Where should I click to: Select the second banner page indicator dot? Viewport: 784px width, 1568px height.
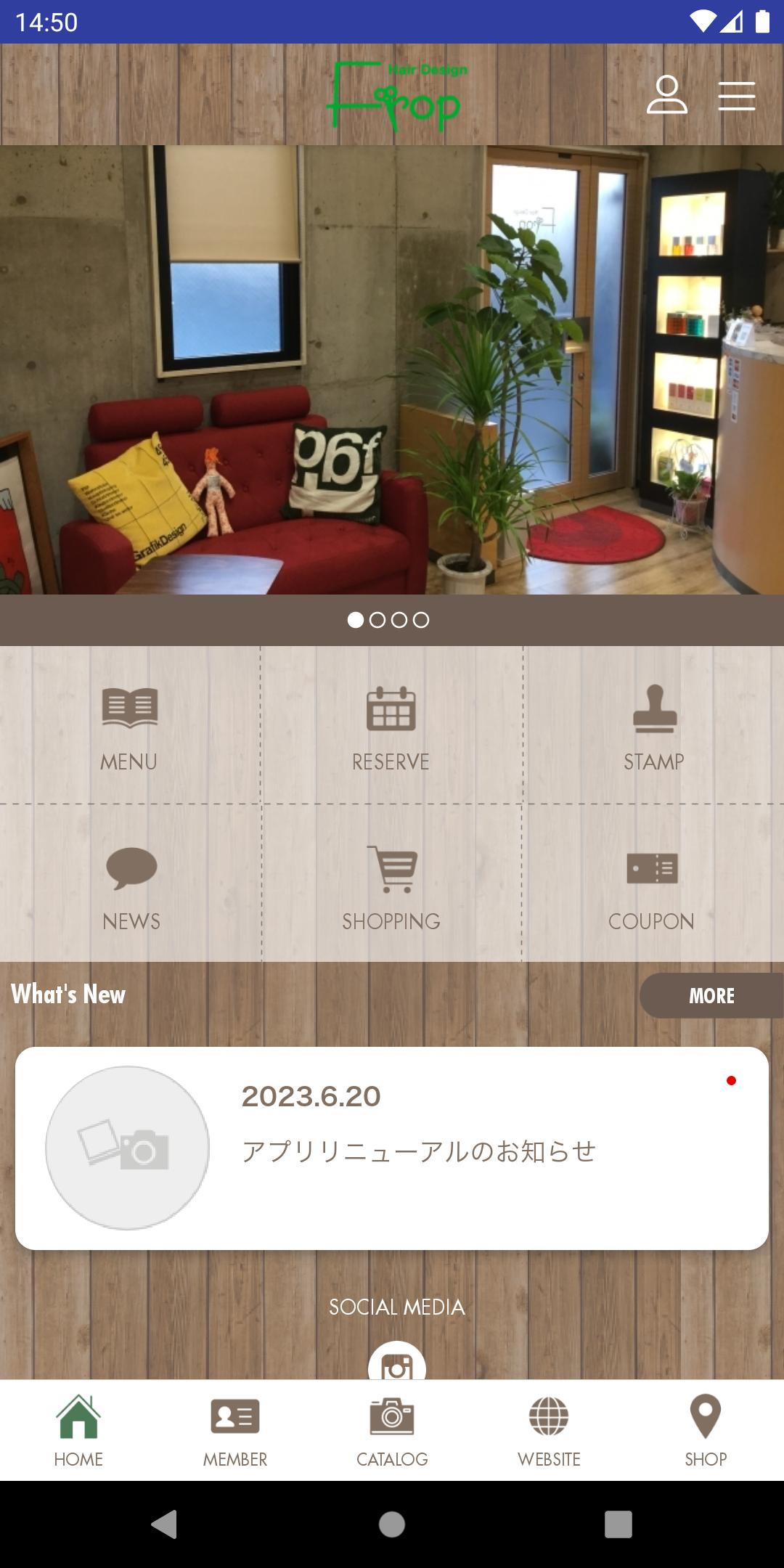[377, 620]
